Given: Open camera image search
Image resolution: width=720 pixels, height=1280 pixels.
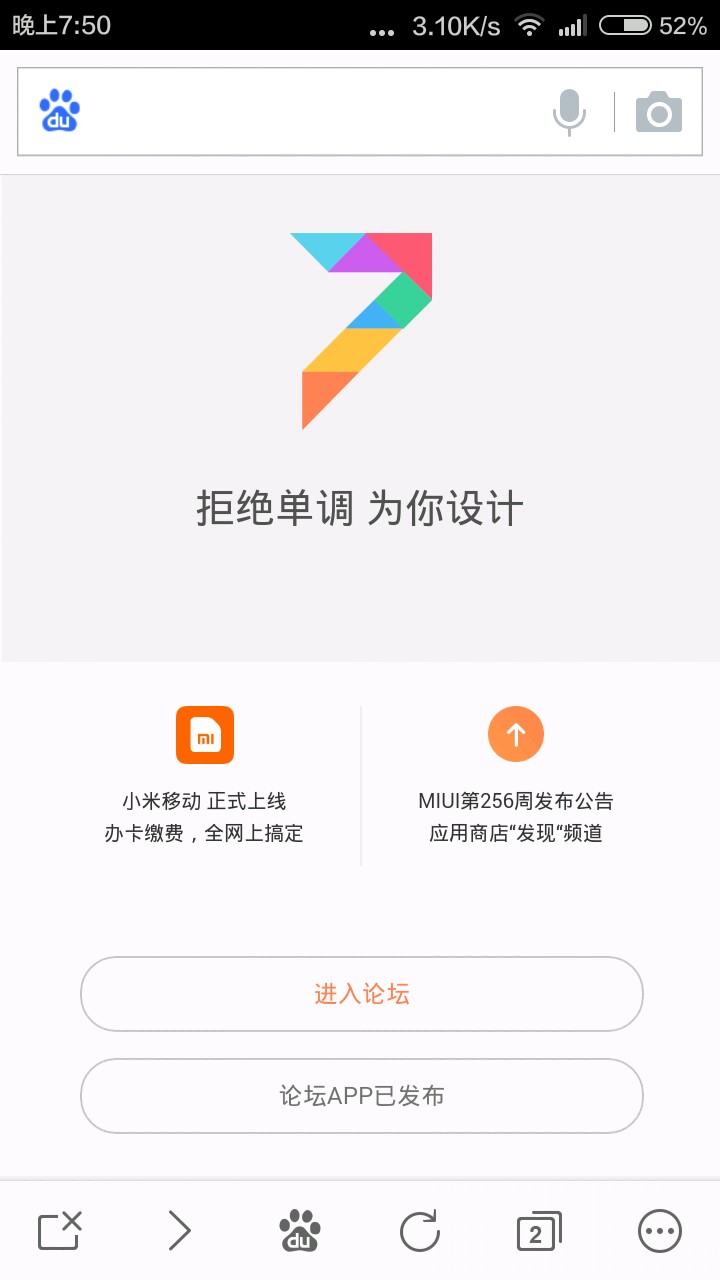Looking at the screenshot, I should point(659,112).
